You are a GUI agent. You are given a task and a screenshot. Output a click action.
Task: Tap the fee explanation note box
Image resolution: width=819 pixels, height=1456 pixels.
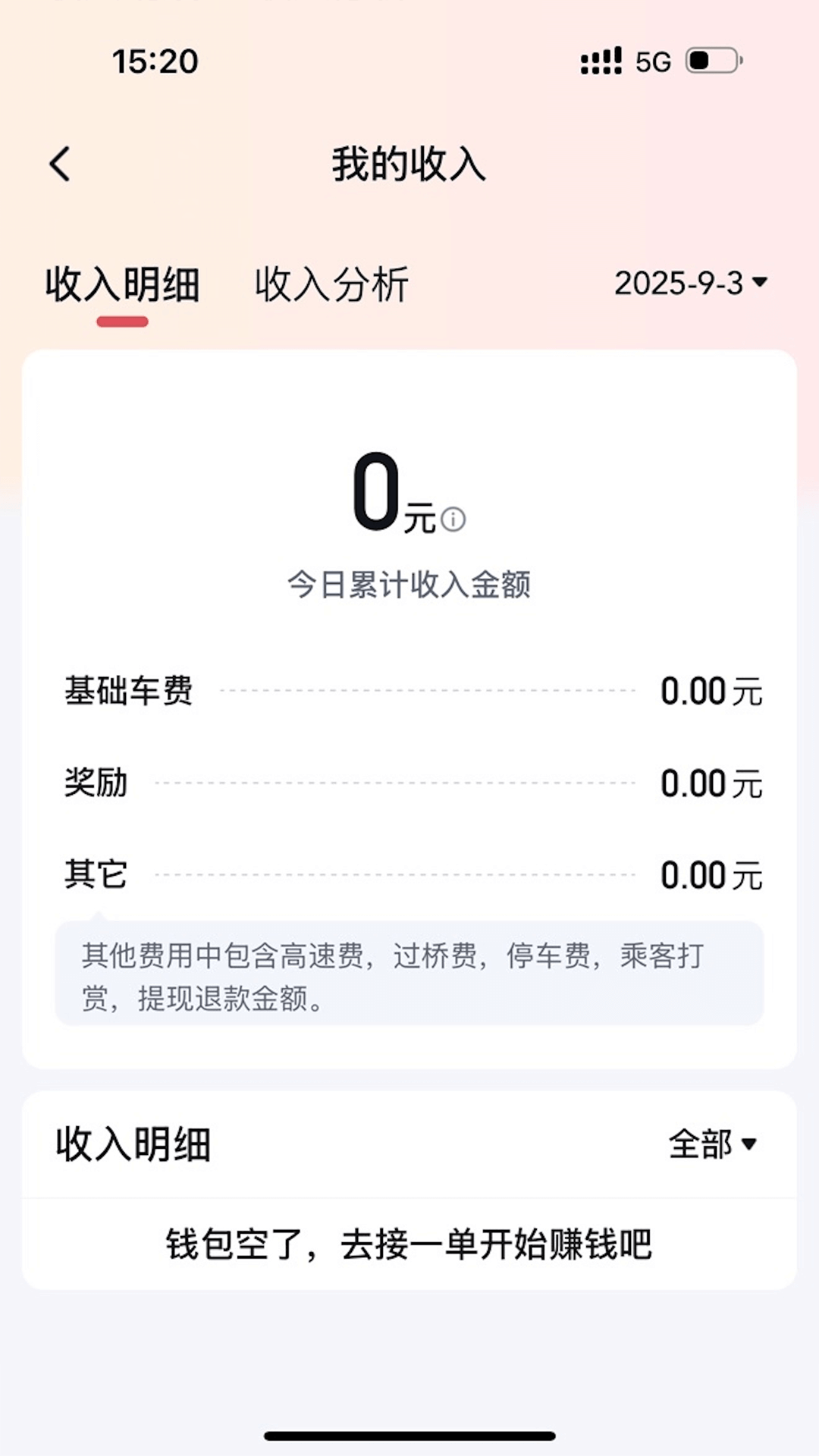(409, 971)
